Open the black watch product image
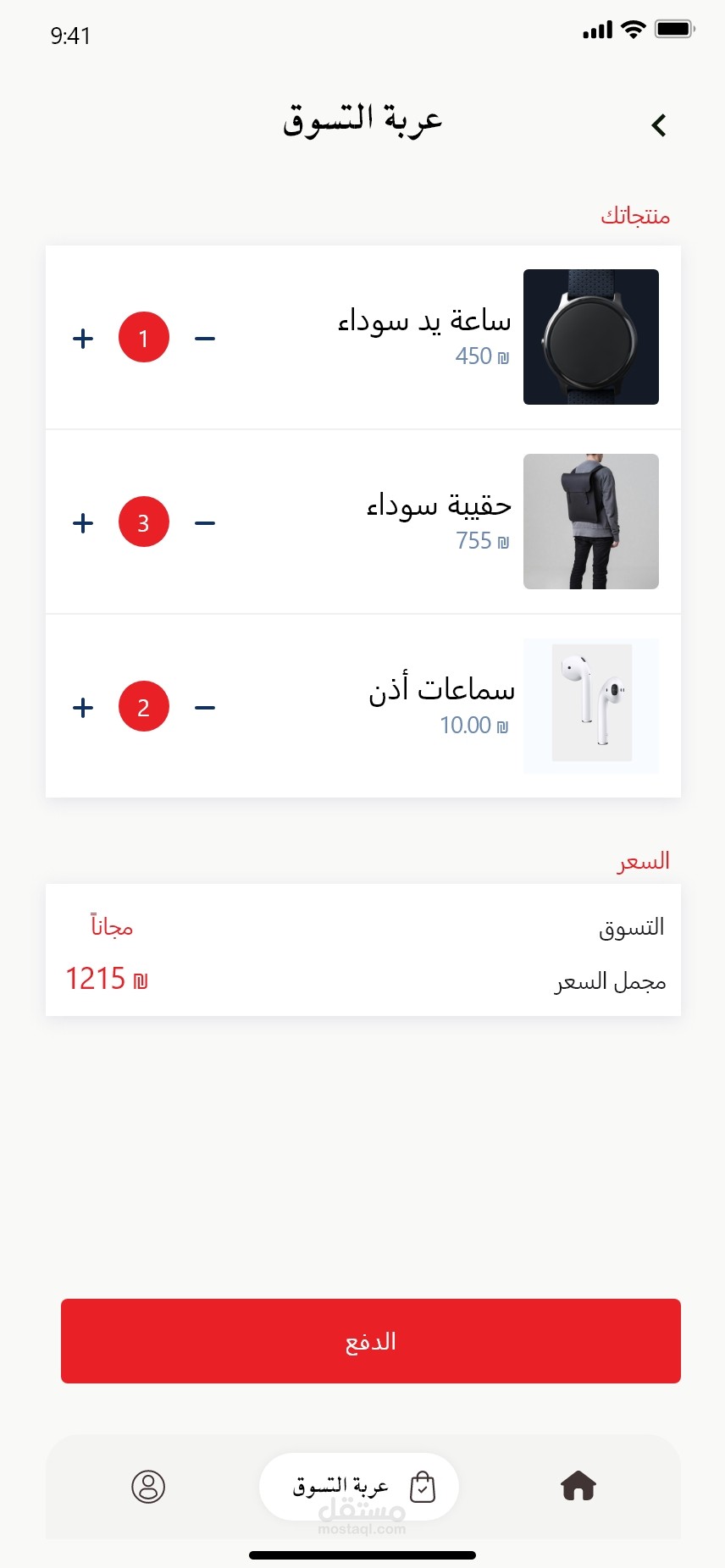Image resolution: width=725 pixels, height=1568 pixels. (590, 337)
